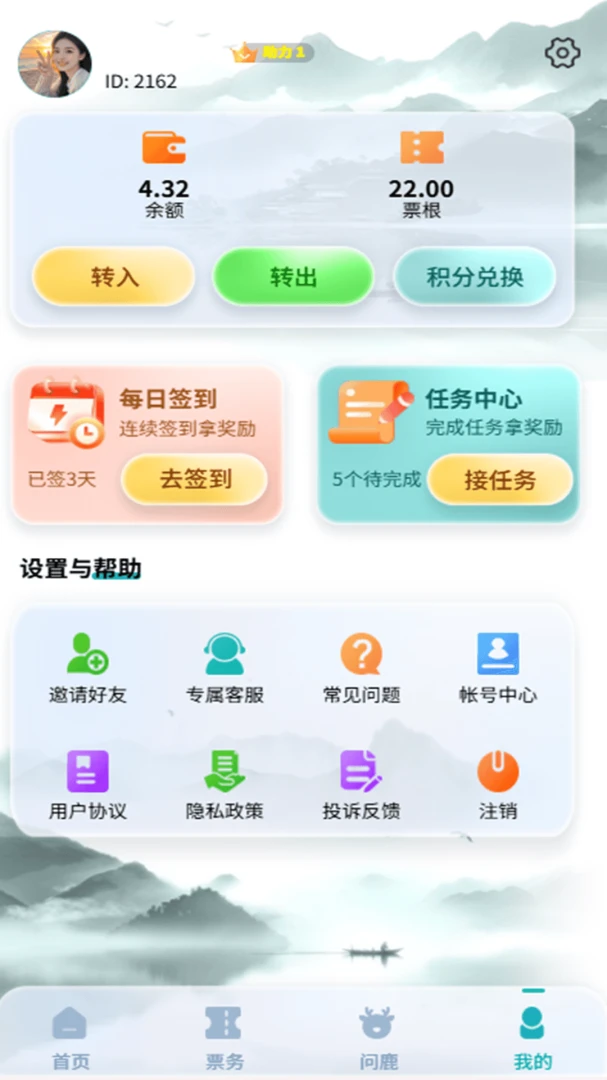Tap the 助力 1 crown badge
This screenshot has width=607, height=1080.
[273, 52]
